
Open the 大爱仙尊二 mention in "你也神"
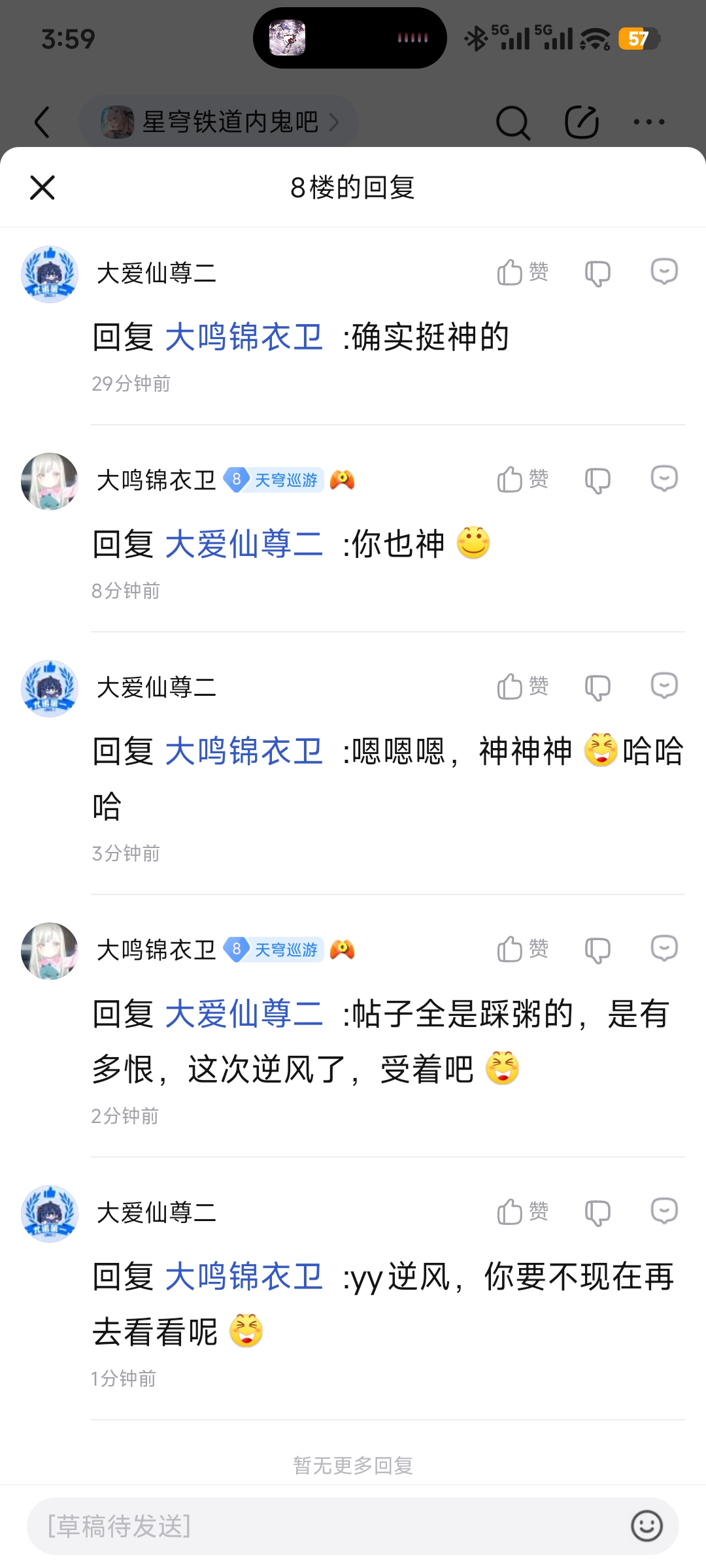(244, 544)
